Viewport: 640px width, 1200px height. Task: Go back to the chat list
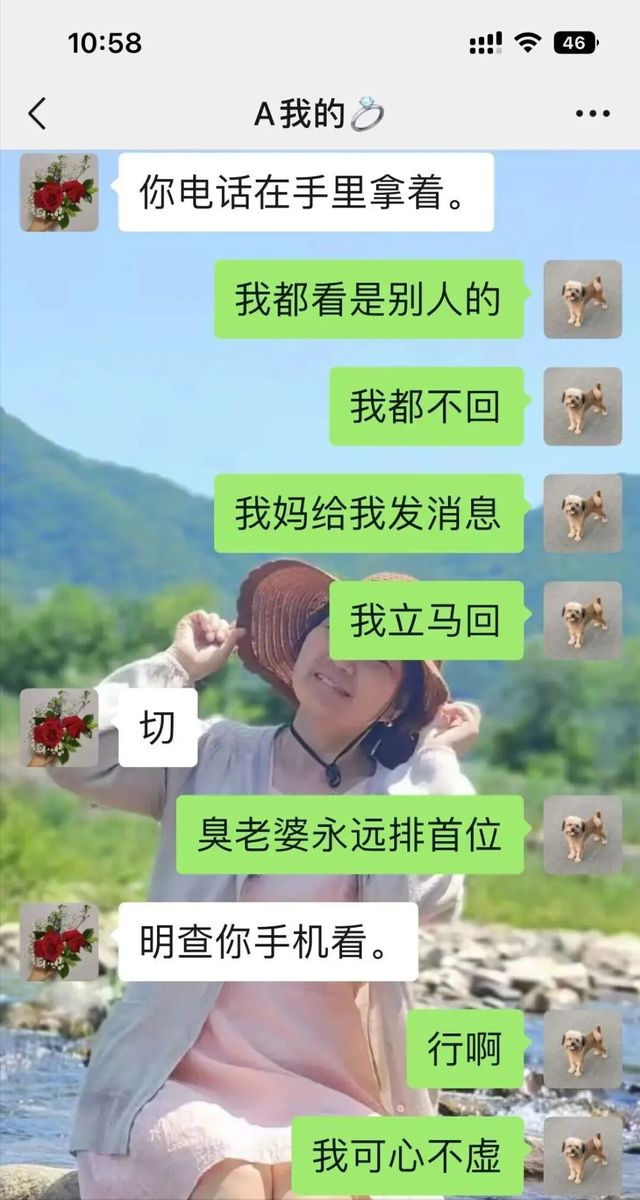[x=37, y=114]
